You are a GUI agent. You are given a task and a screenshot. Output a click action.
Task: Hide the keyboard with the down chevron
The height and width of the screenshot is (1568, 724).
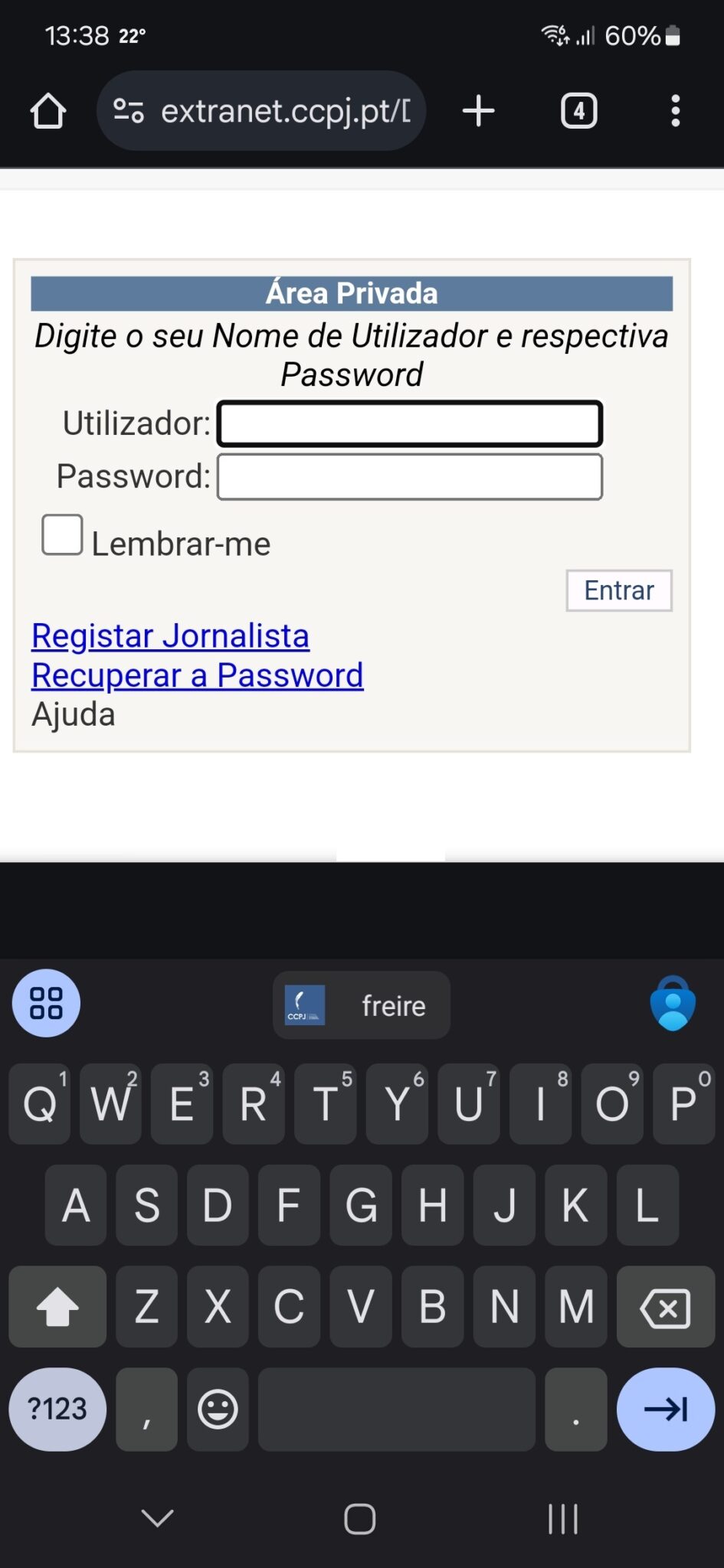coord(158,1518)
